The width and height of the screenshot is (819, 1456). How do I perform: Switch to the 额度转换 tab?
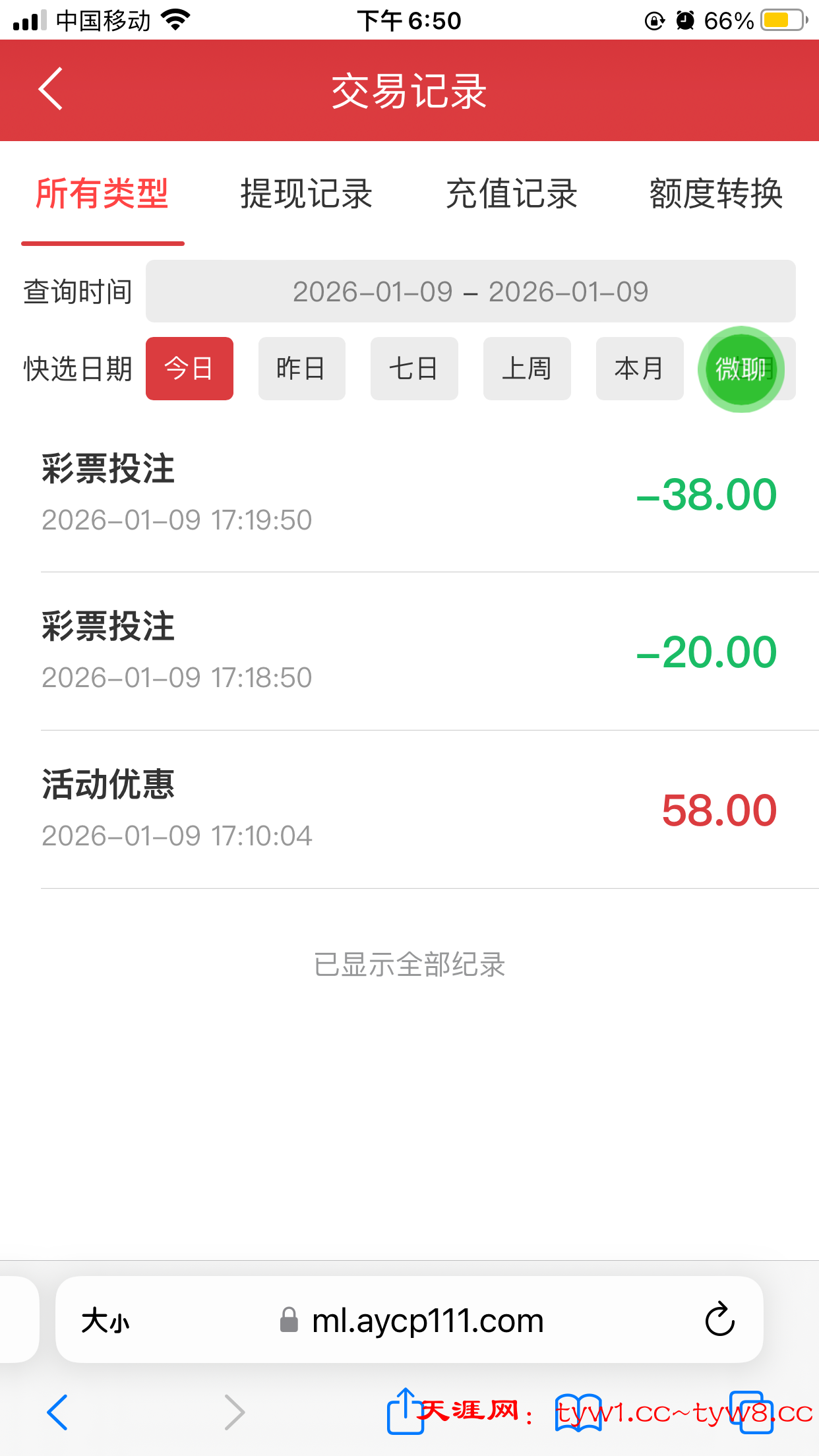tap(716, 194)
